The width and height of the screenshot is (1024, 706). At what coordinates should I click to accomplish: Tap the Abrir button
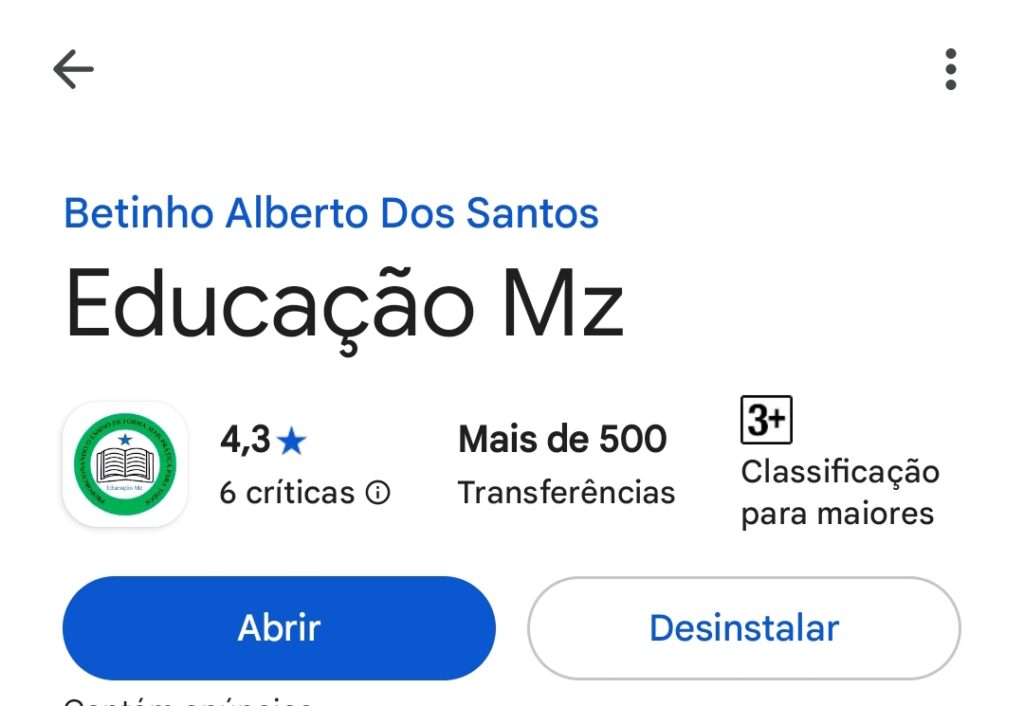279,628
